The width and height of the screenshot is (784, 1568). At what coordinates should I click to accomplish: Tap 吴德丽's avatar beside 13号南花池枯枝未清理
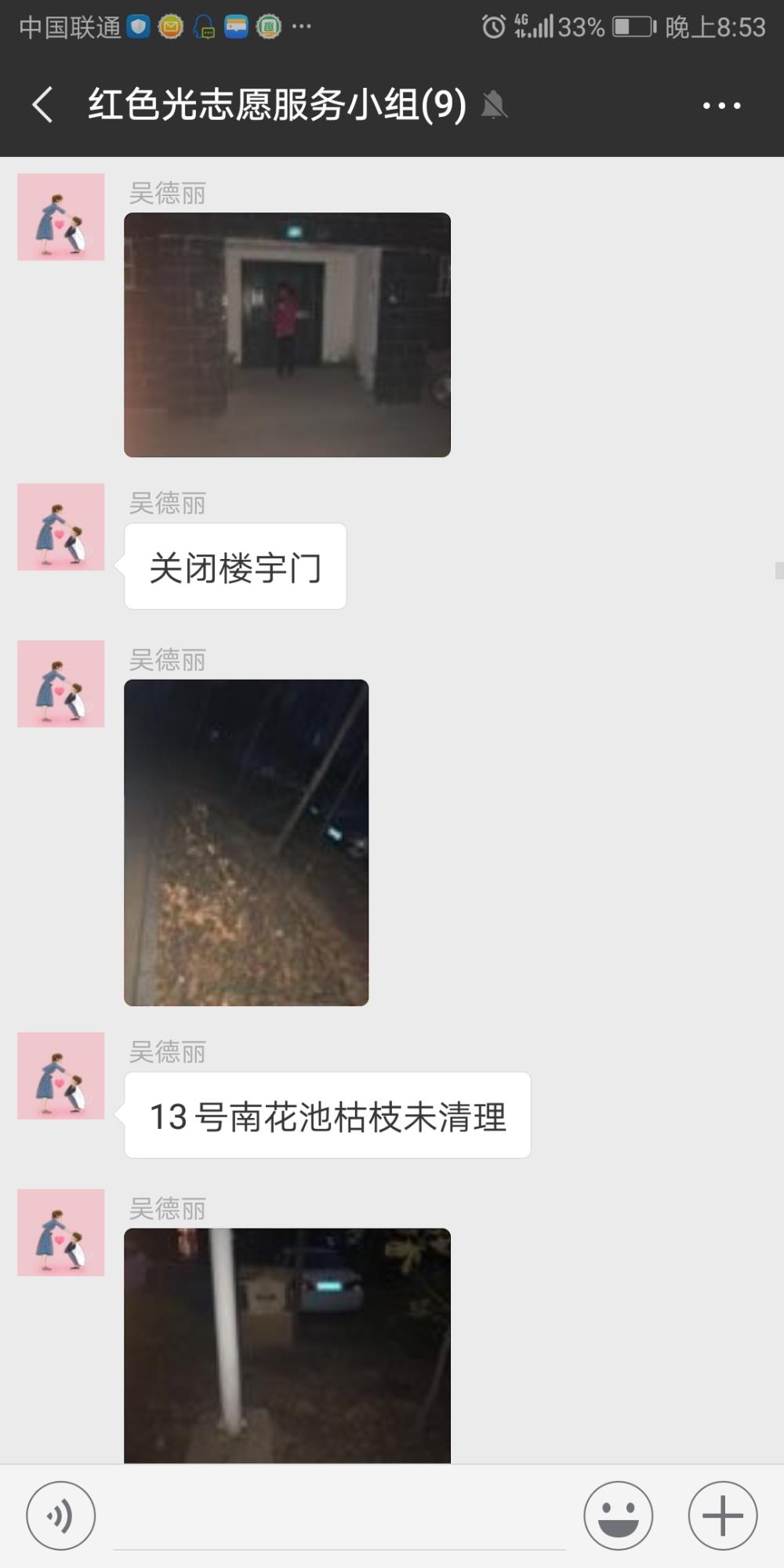click(x=61, y=1076)
